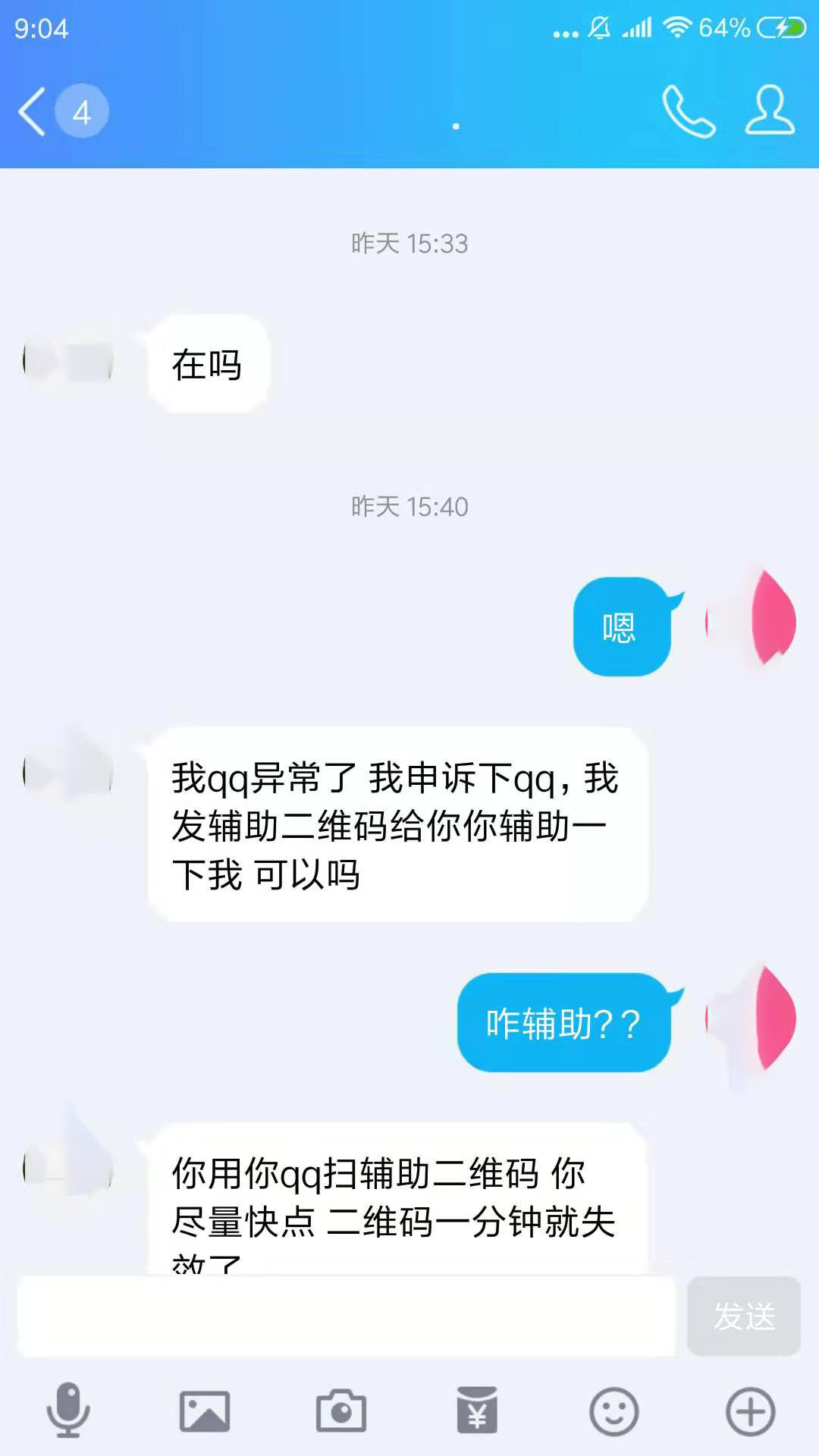
Task: Tap the sender's avatar beside 在吗
Action: coord(68,362)
